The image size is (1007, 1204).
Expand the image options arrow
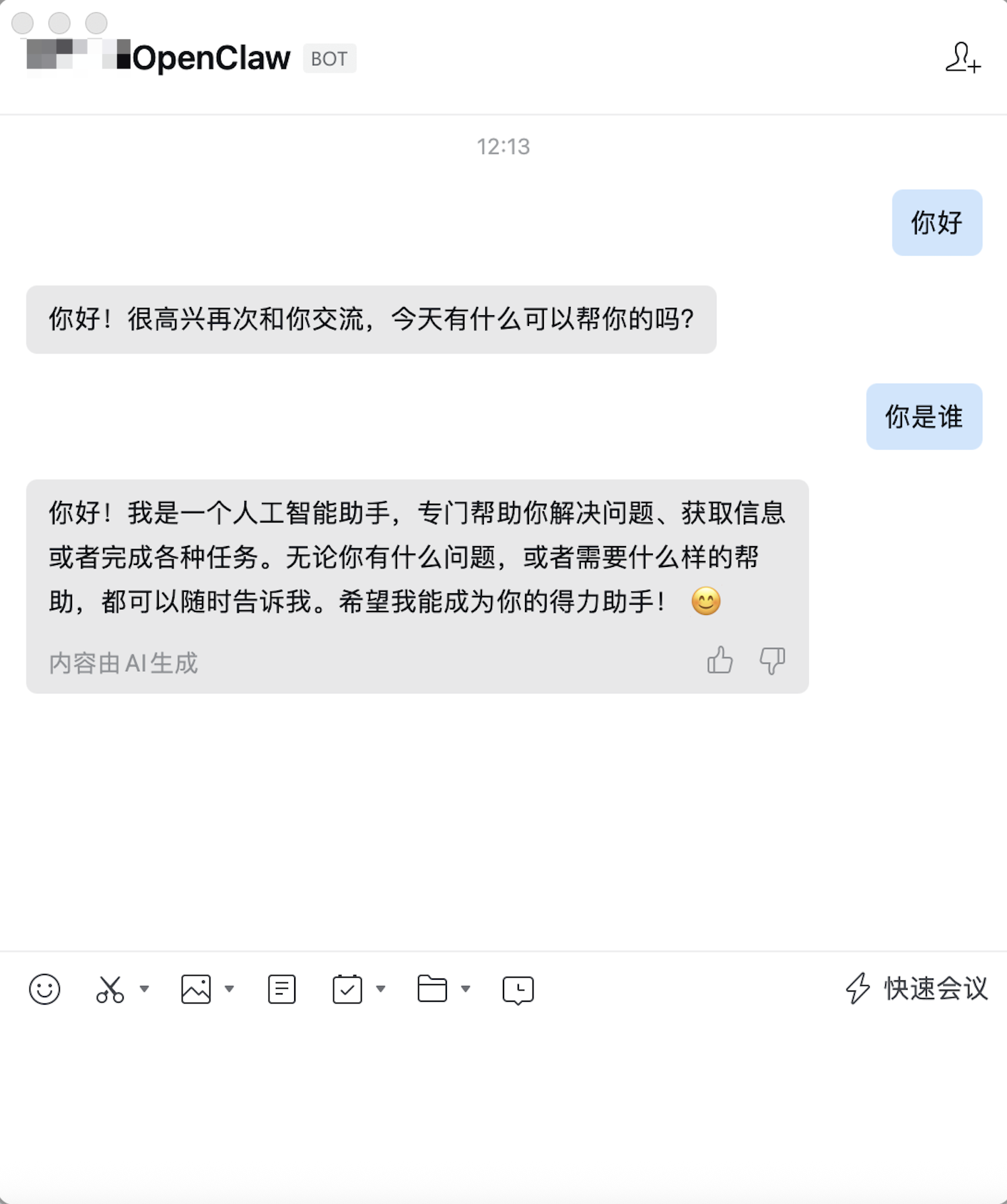point(230,989)
